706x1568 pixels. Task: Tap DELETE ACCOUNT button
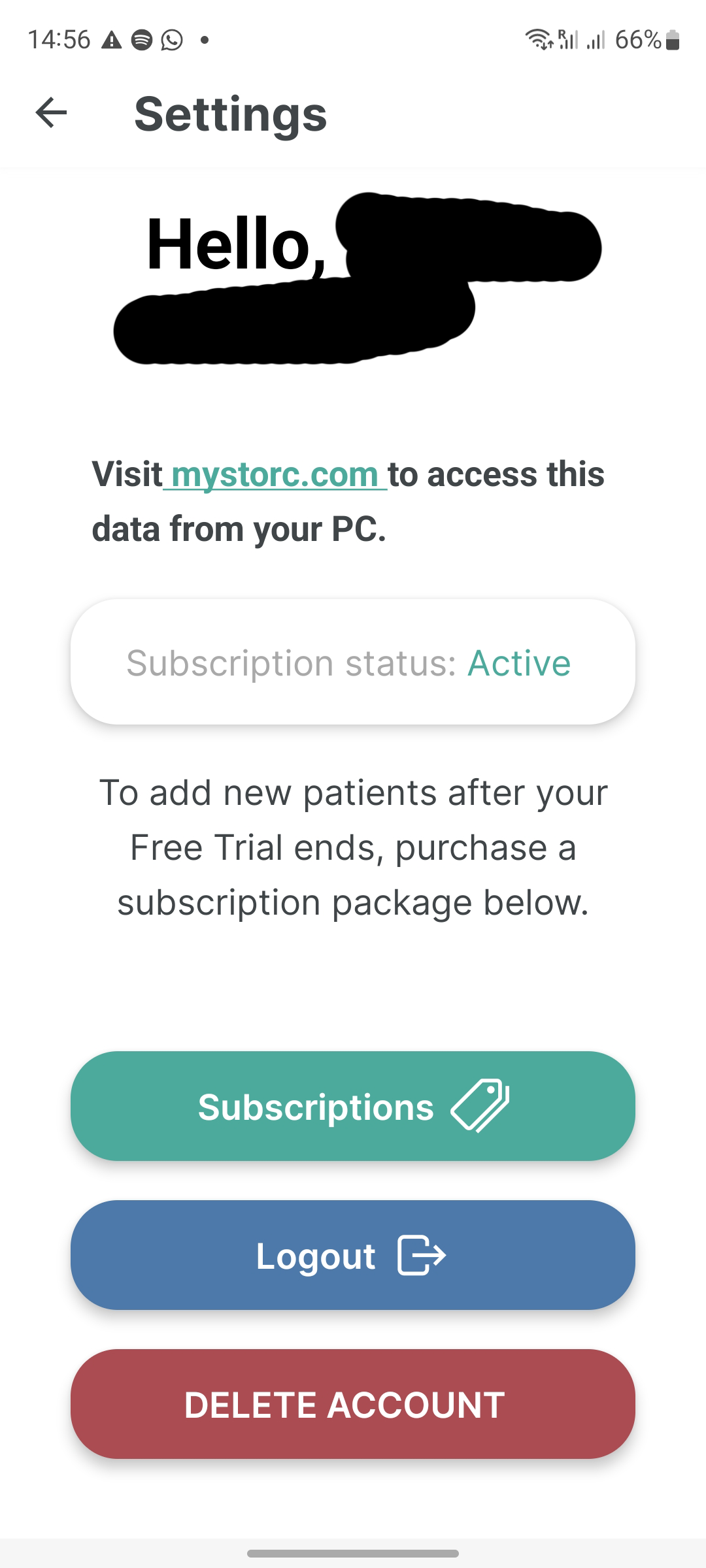[353, 1404]
